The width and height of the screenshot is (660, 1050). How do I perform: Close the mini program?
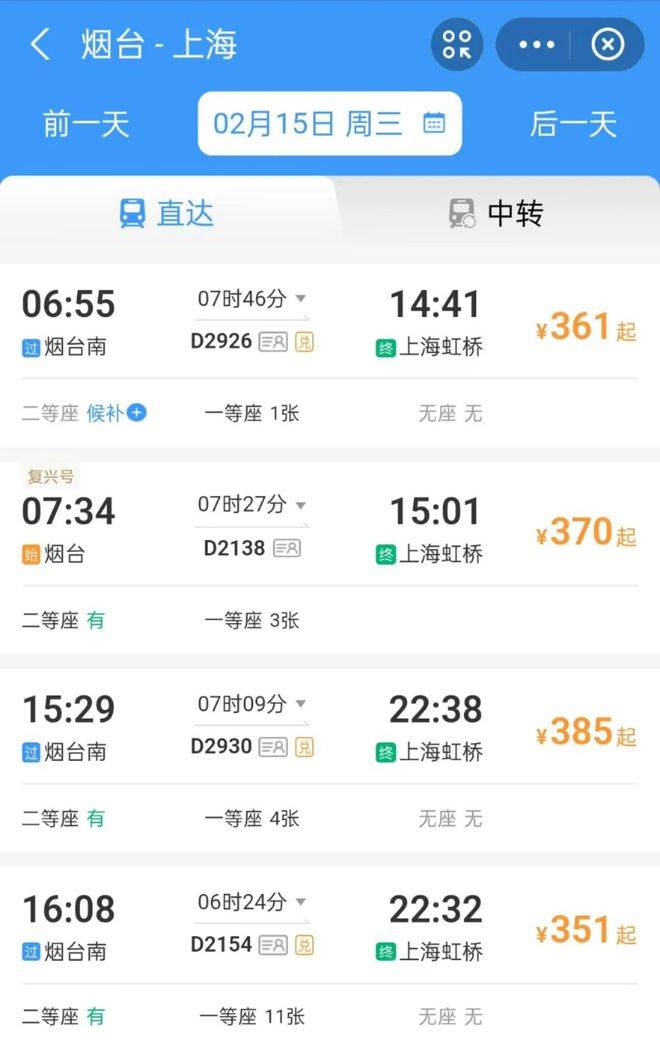point(607,45)
